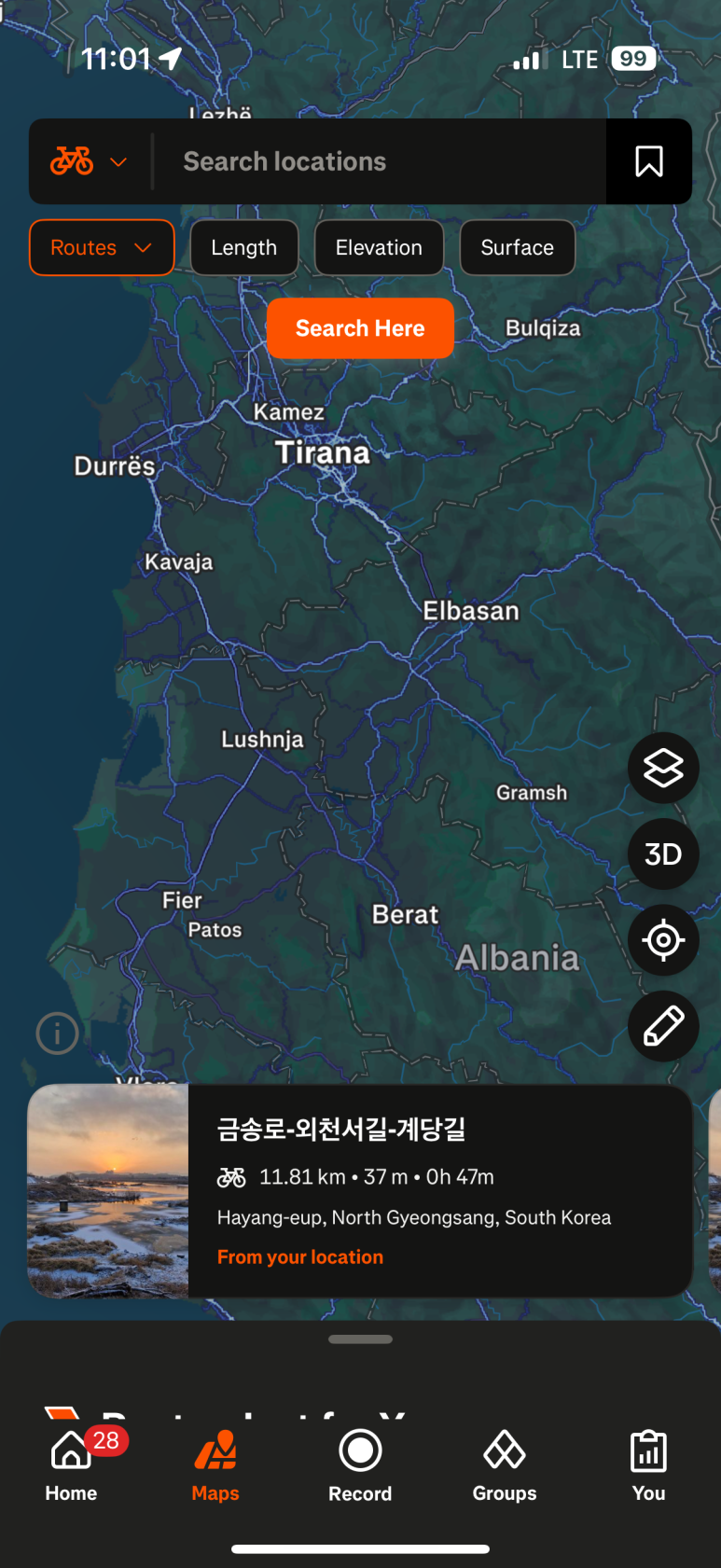Open saved routes bookmark icon
Screen dimensions: 721x1568
click(x=649, y=161)
